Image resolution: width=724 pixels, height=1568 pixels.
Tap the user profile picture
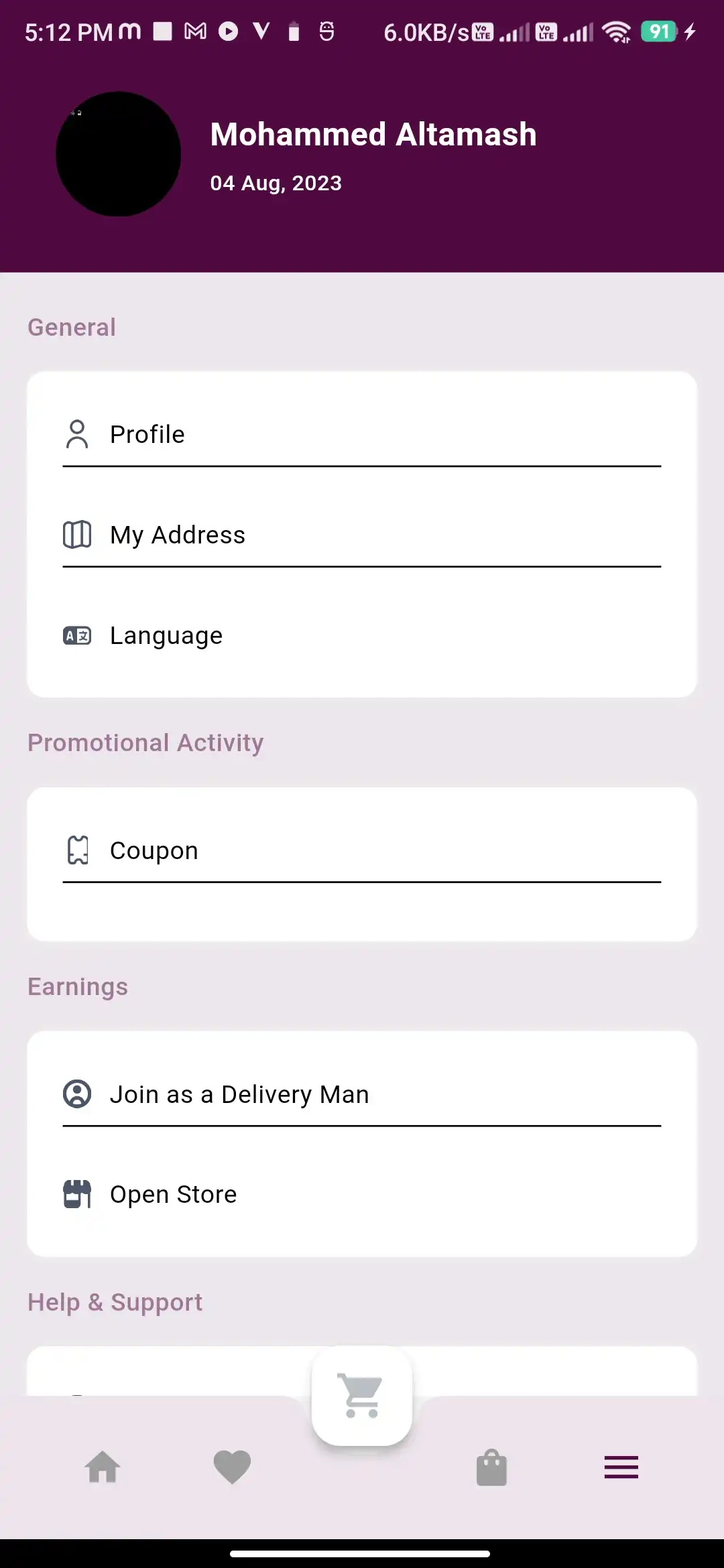pyautogui.click(x=118, y=153)
